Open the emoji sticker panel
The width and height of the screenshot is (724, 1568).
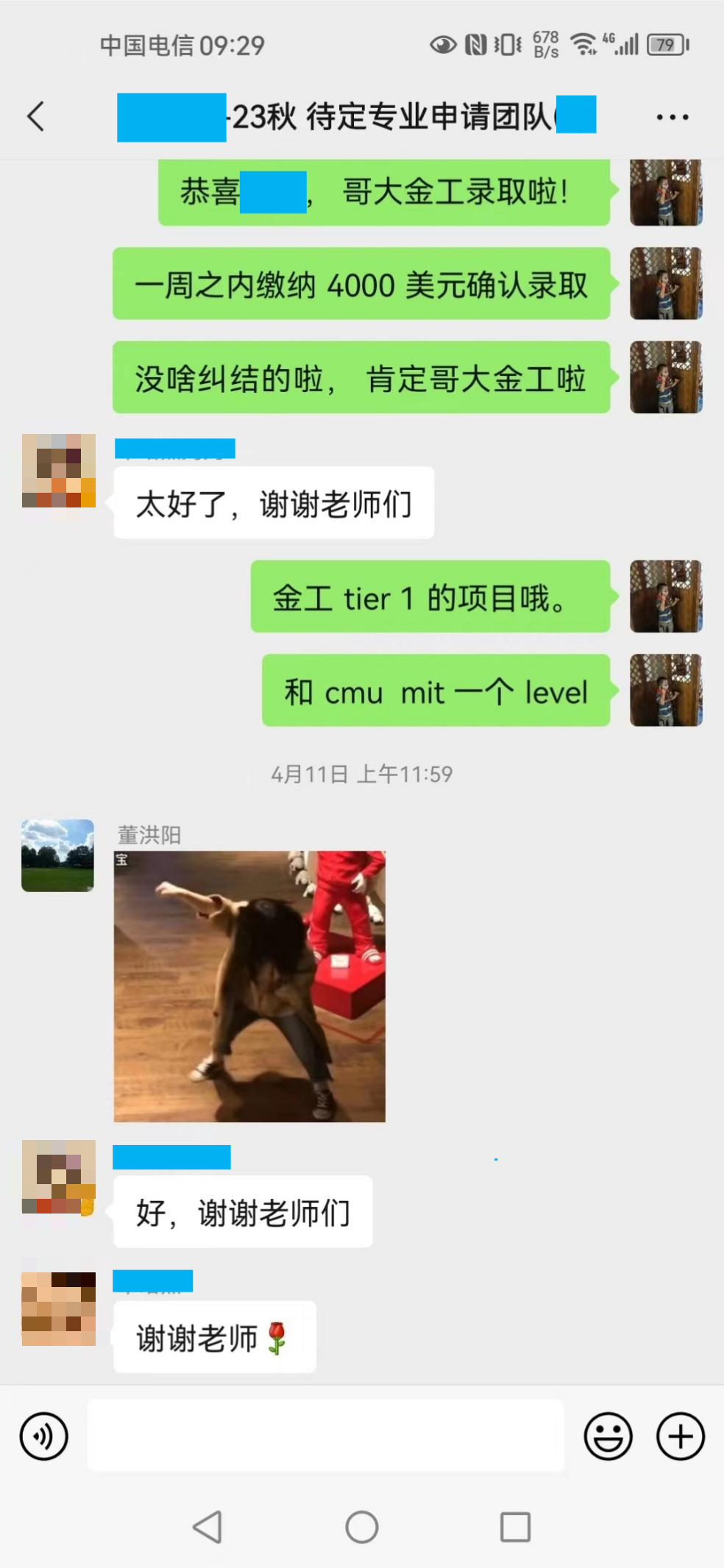(x=608, y=1436)
